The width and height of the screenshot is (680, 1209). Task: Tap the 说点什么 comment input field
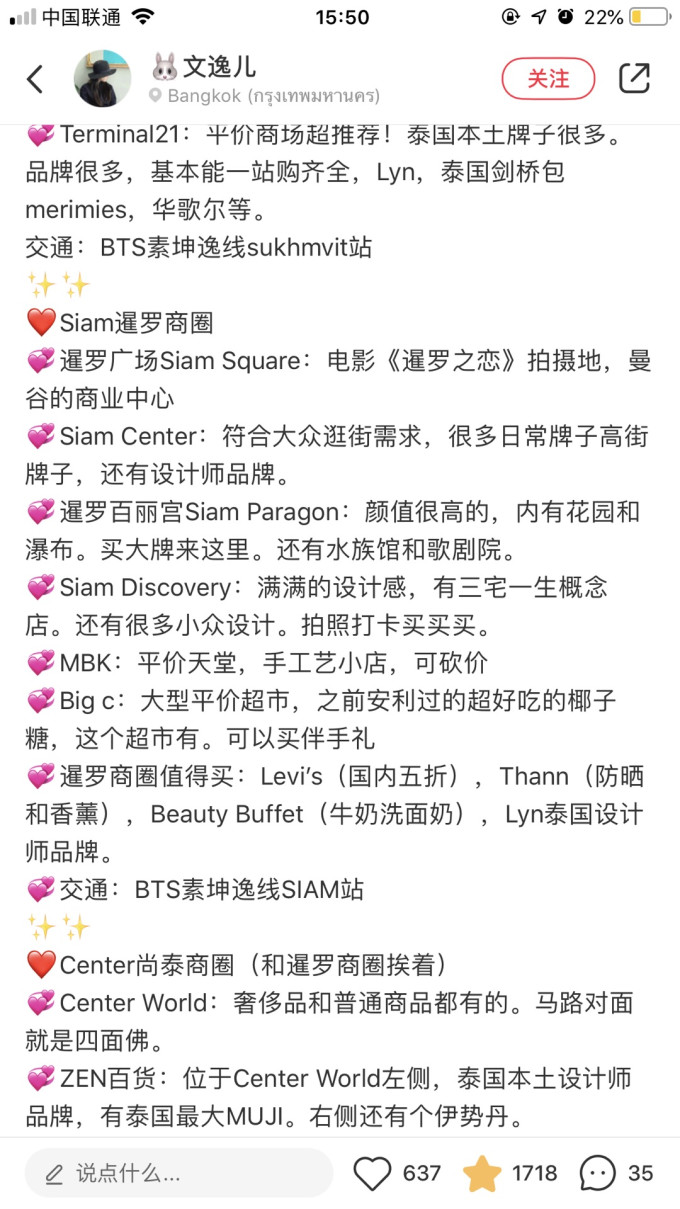[x=178, y=1173]
